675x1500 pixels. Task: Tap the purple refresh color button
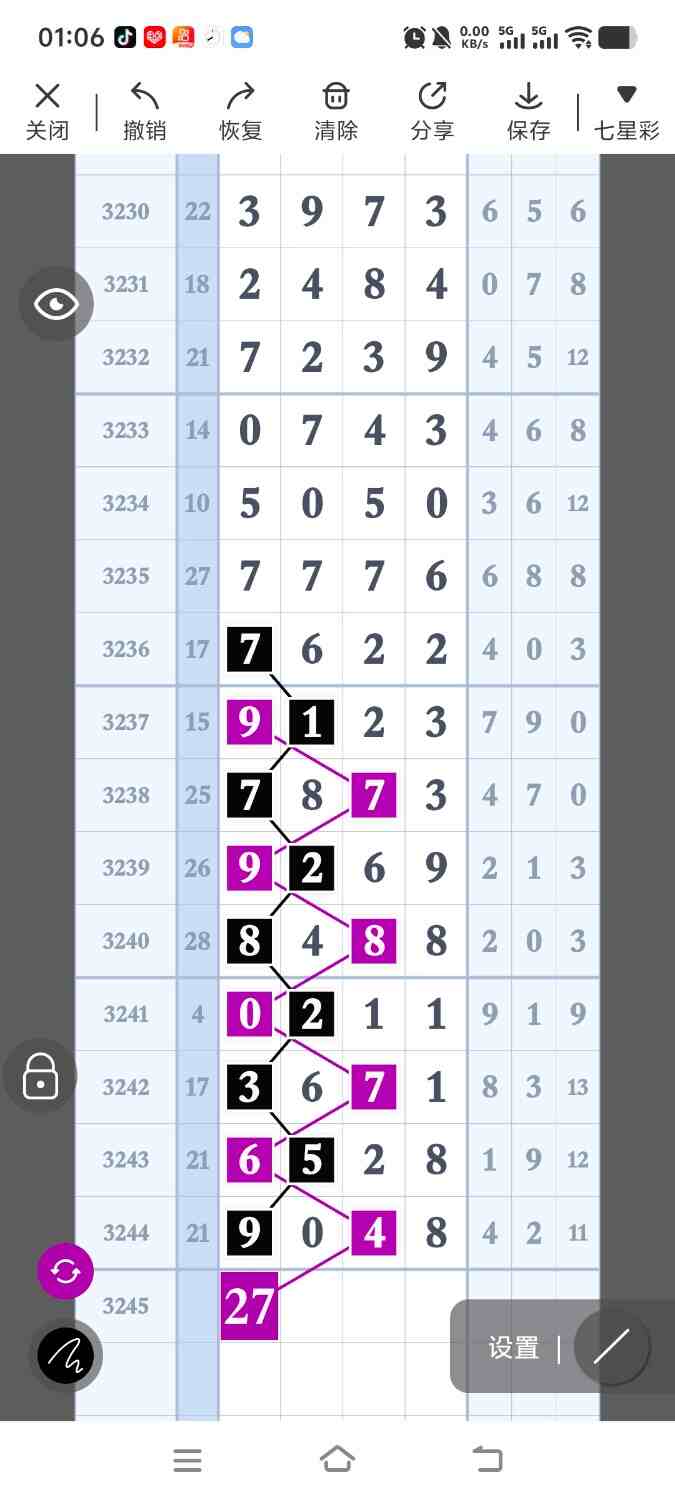65,1272
